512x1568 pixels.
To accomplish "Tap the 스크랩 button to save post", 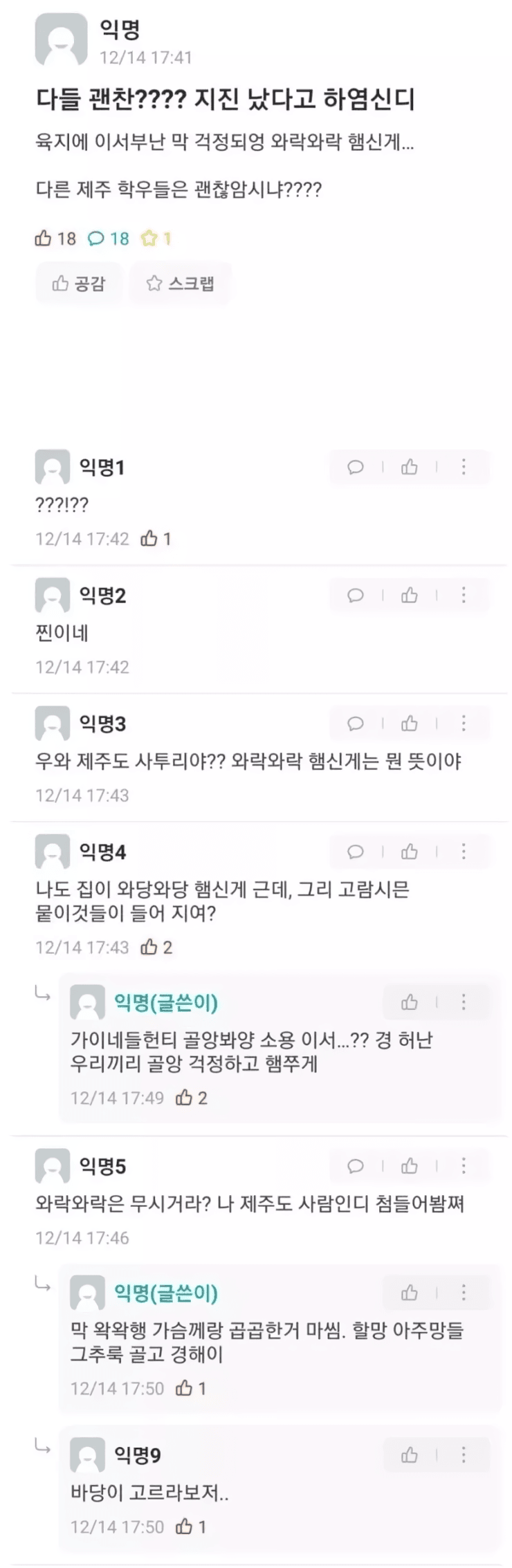I will tap(181, 283).
